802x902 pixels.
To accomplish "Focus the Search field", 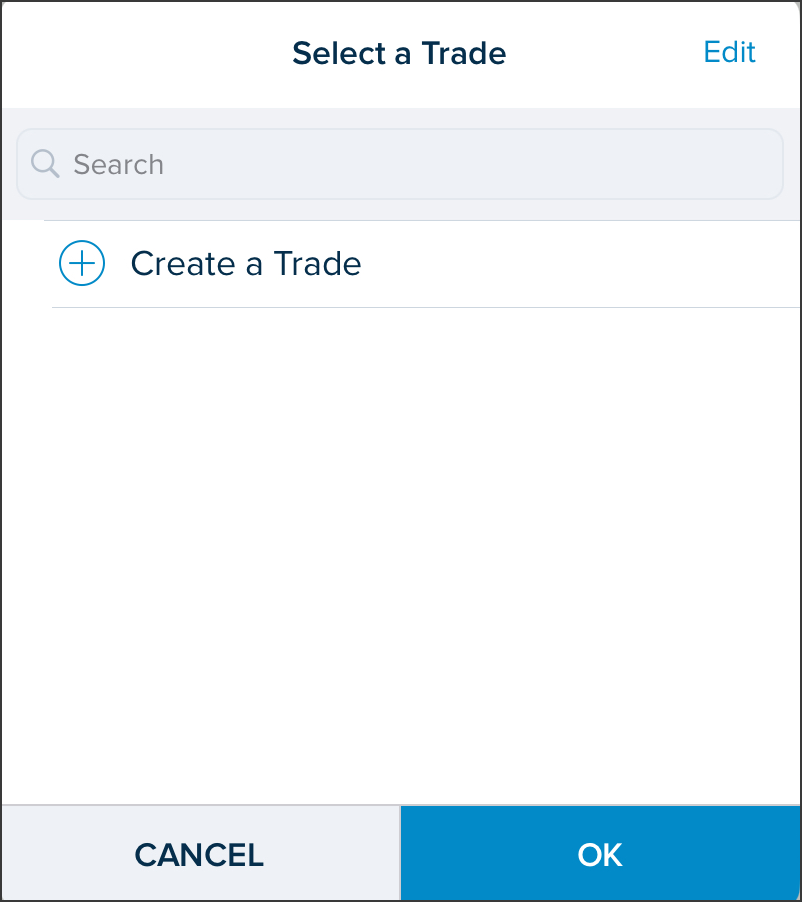I will (400, 164).
